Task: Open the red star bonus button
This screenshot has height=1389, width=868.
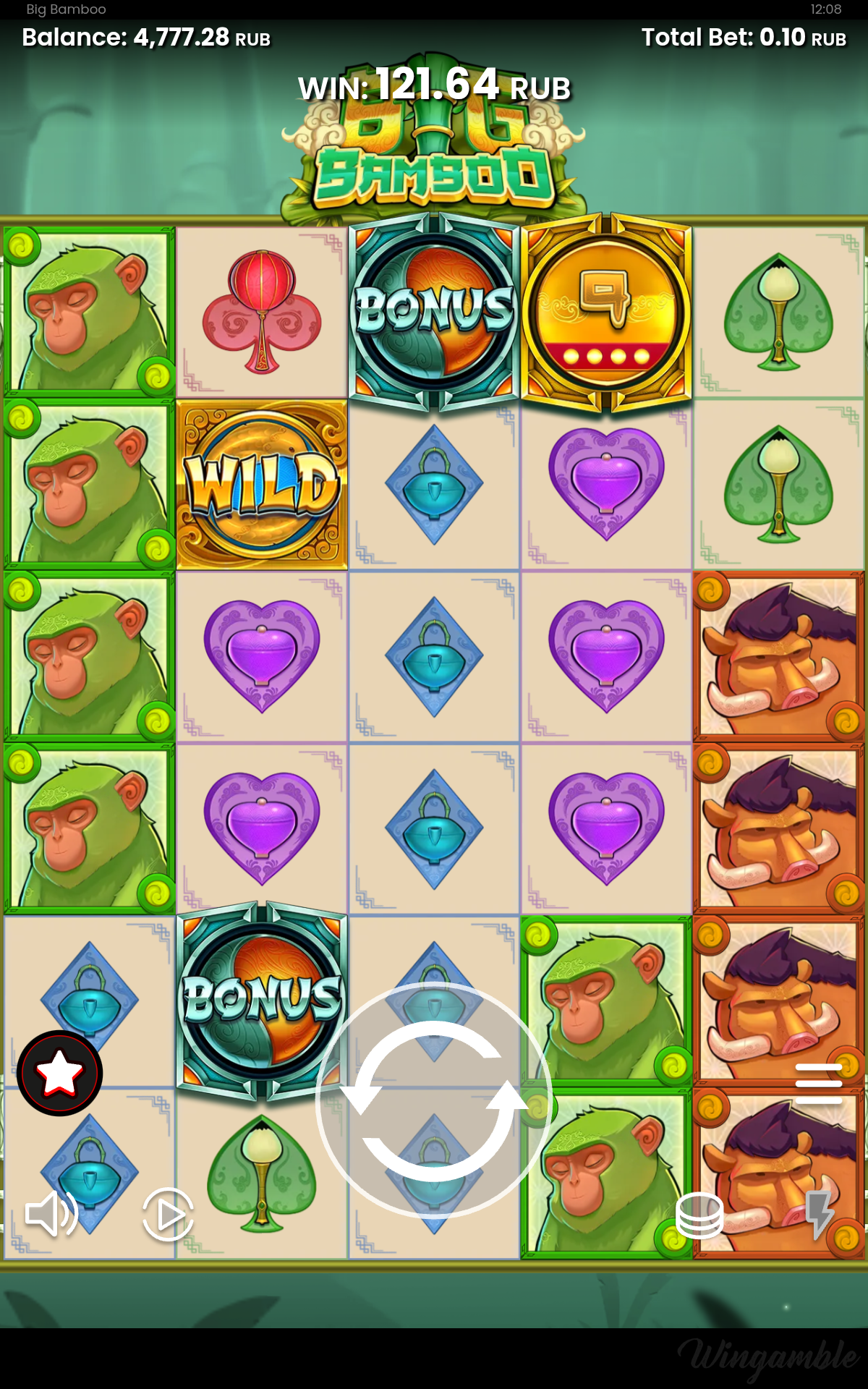Action: click(59, 1073)
